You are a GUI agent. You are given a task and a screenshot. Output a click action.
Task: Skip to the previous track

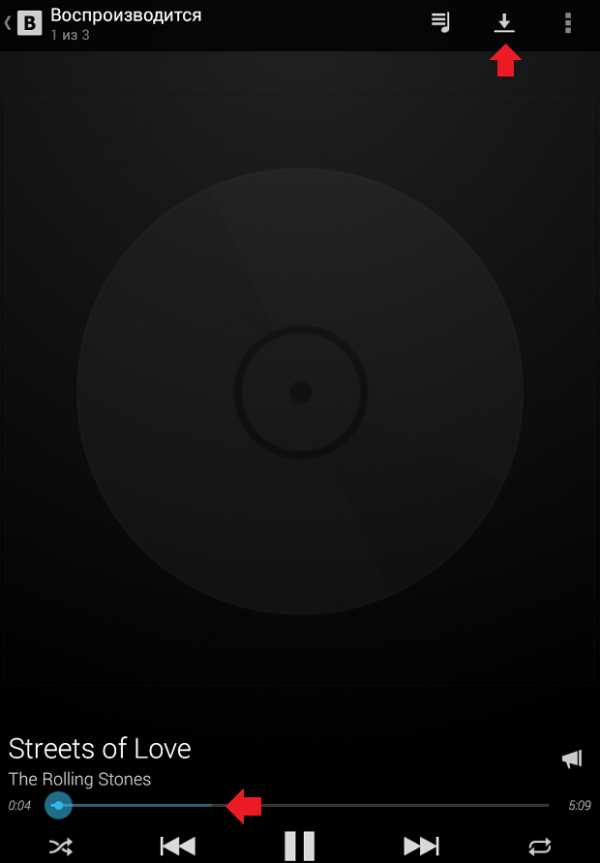[x=177, y=847]
